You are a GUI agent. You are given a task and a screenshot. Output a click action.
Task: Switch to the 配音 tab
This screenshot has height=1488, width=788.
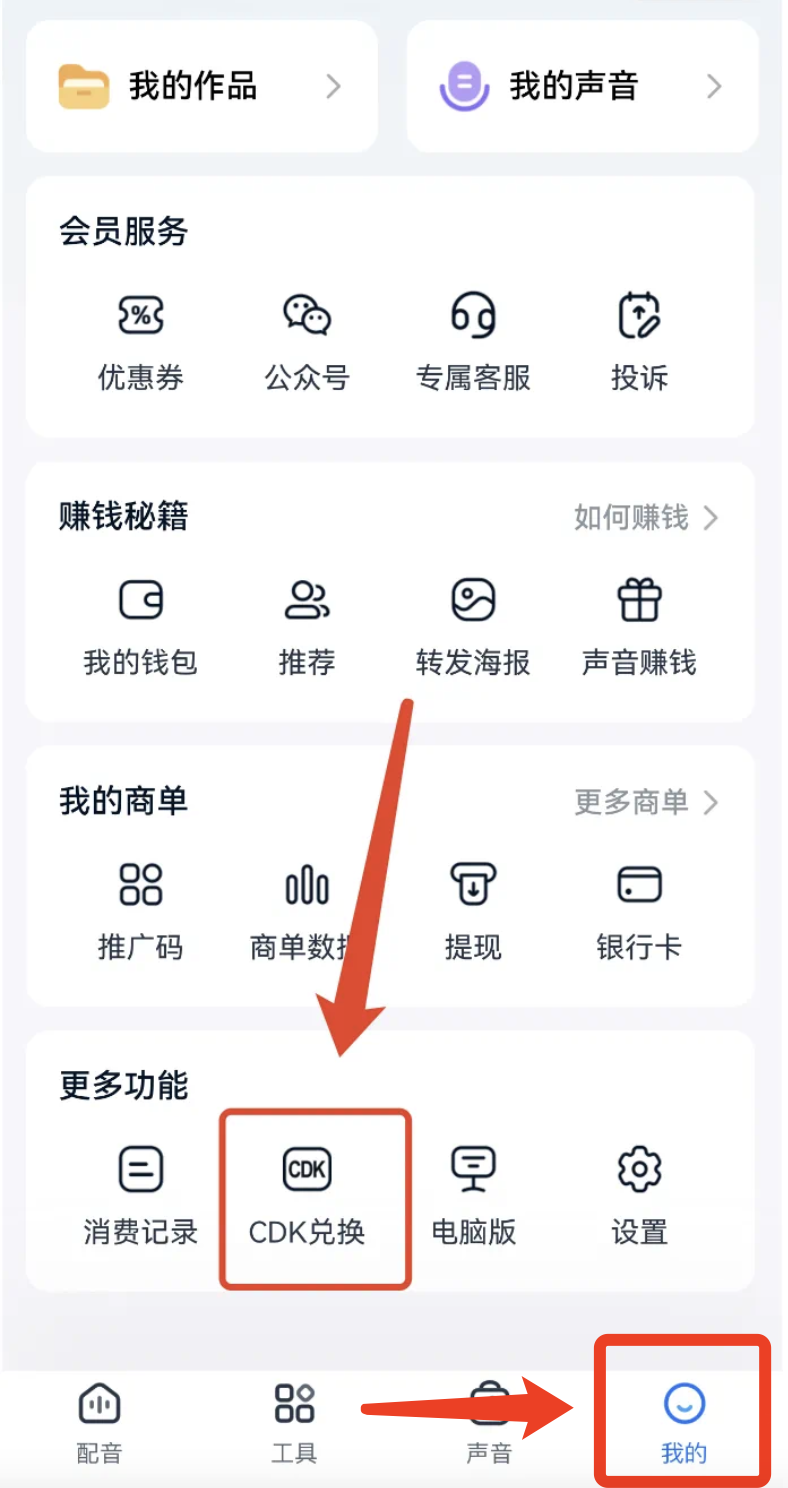[x=99, y=1424]
